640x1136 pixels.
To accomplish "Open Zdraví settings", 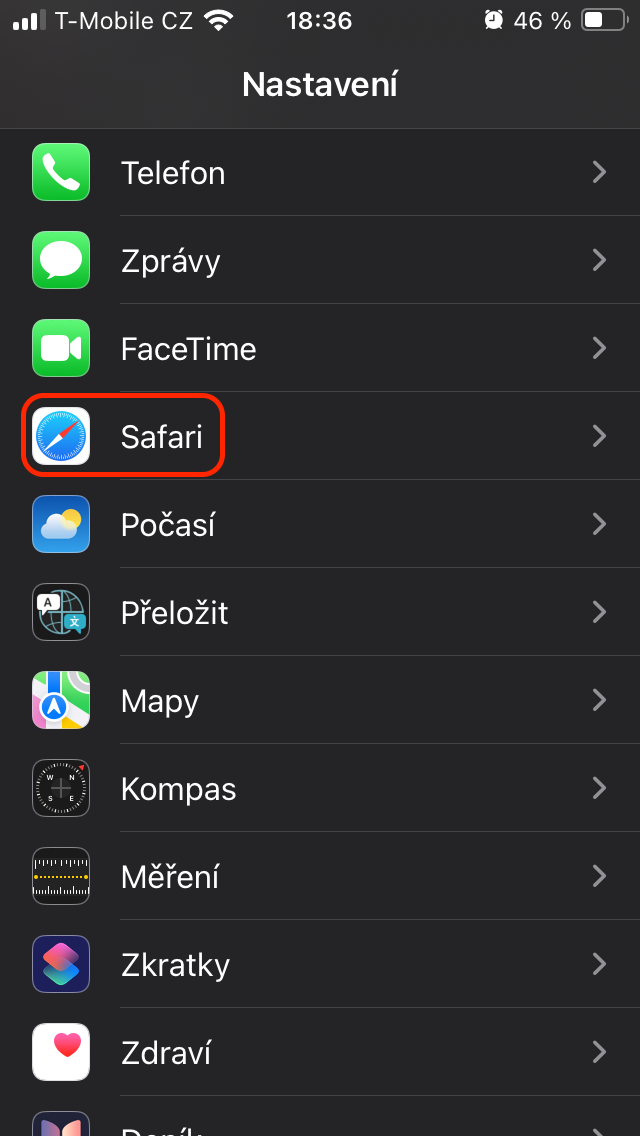I will 320,1053.
